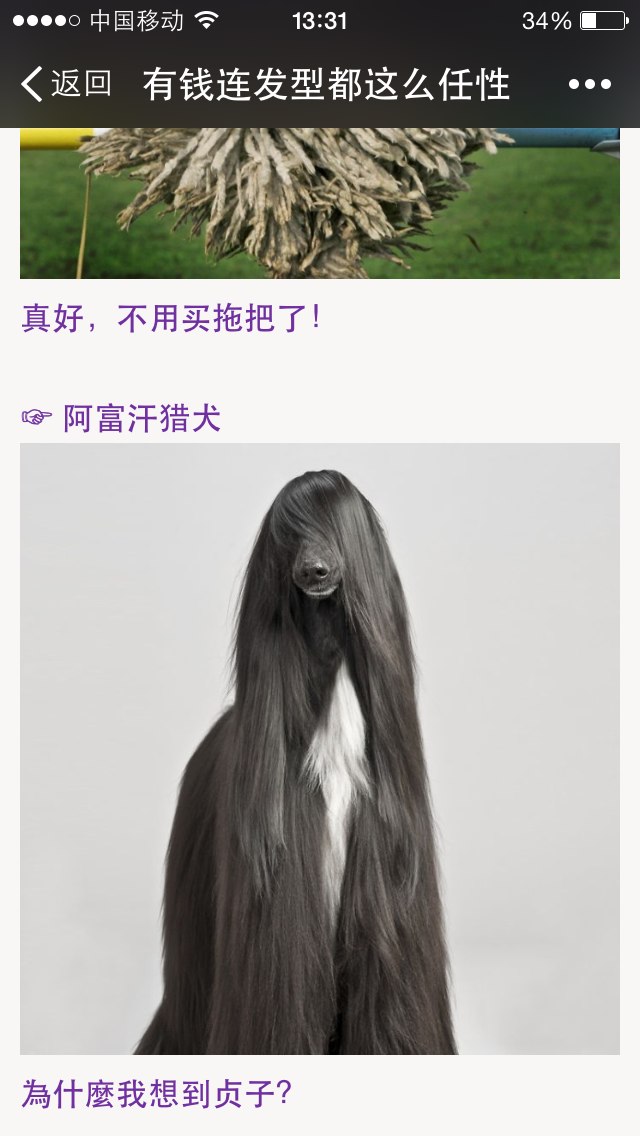Open the Afghan hound photo
The width and height of the screenshot is (640, 1136).
point(320,748)
